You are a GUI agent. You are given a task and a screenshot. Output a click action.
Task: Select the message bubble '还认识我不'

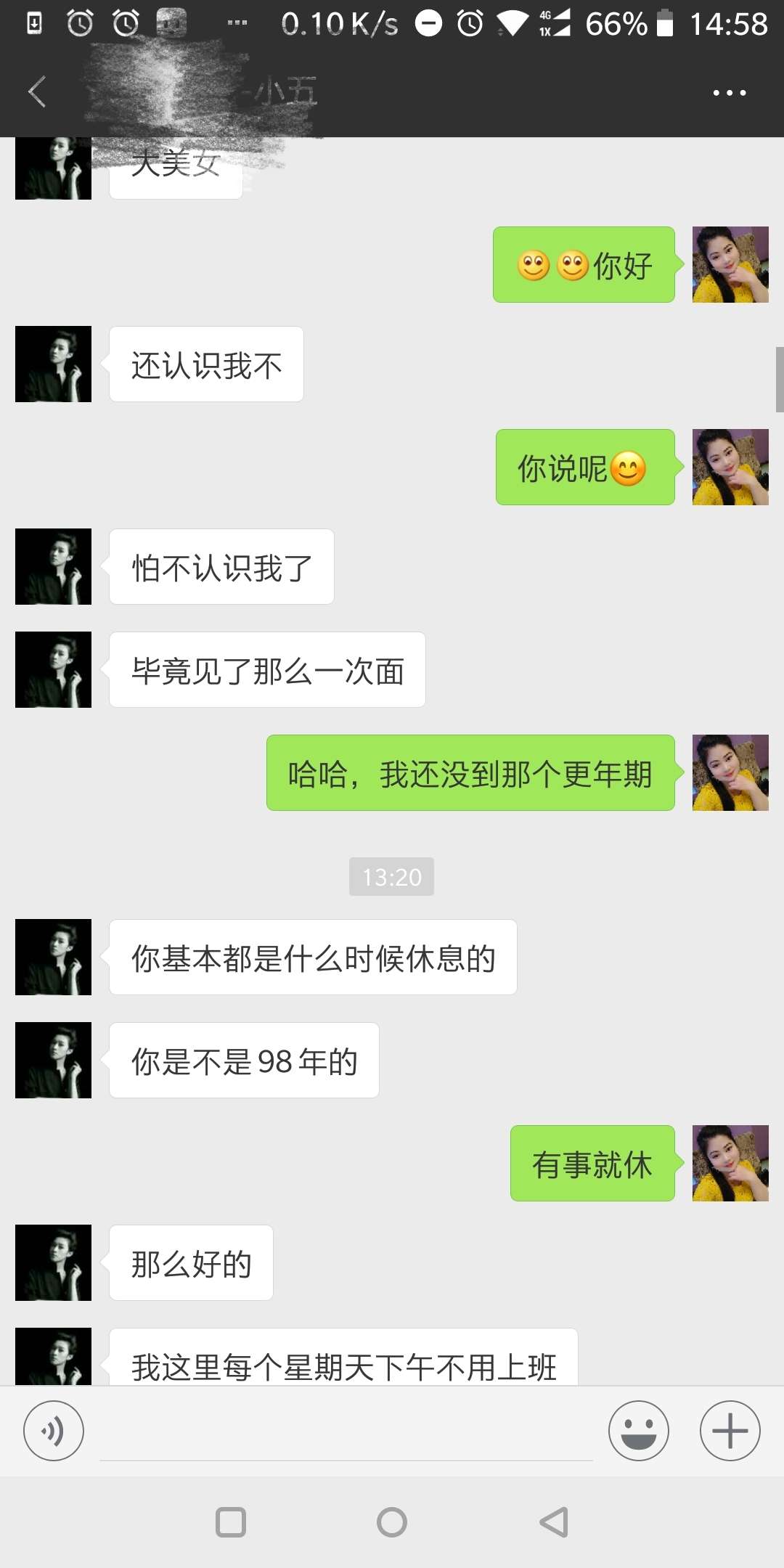pos(205,364)
